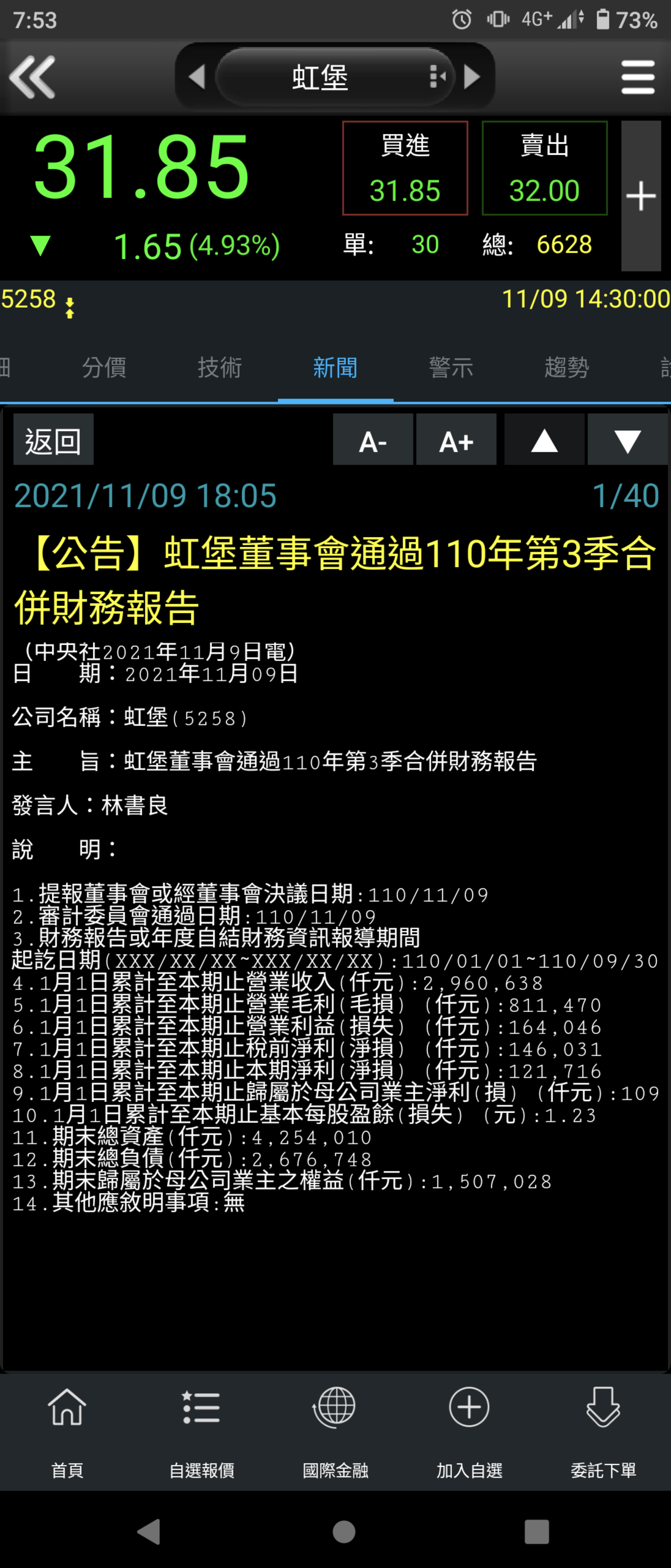The width and height of the screenshot is (671, 1568).
Task: Switch to the 技術 tab
Action: coord(220,367)
